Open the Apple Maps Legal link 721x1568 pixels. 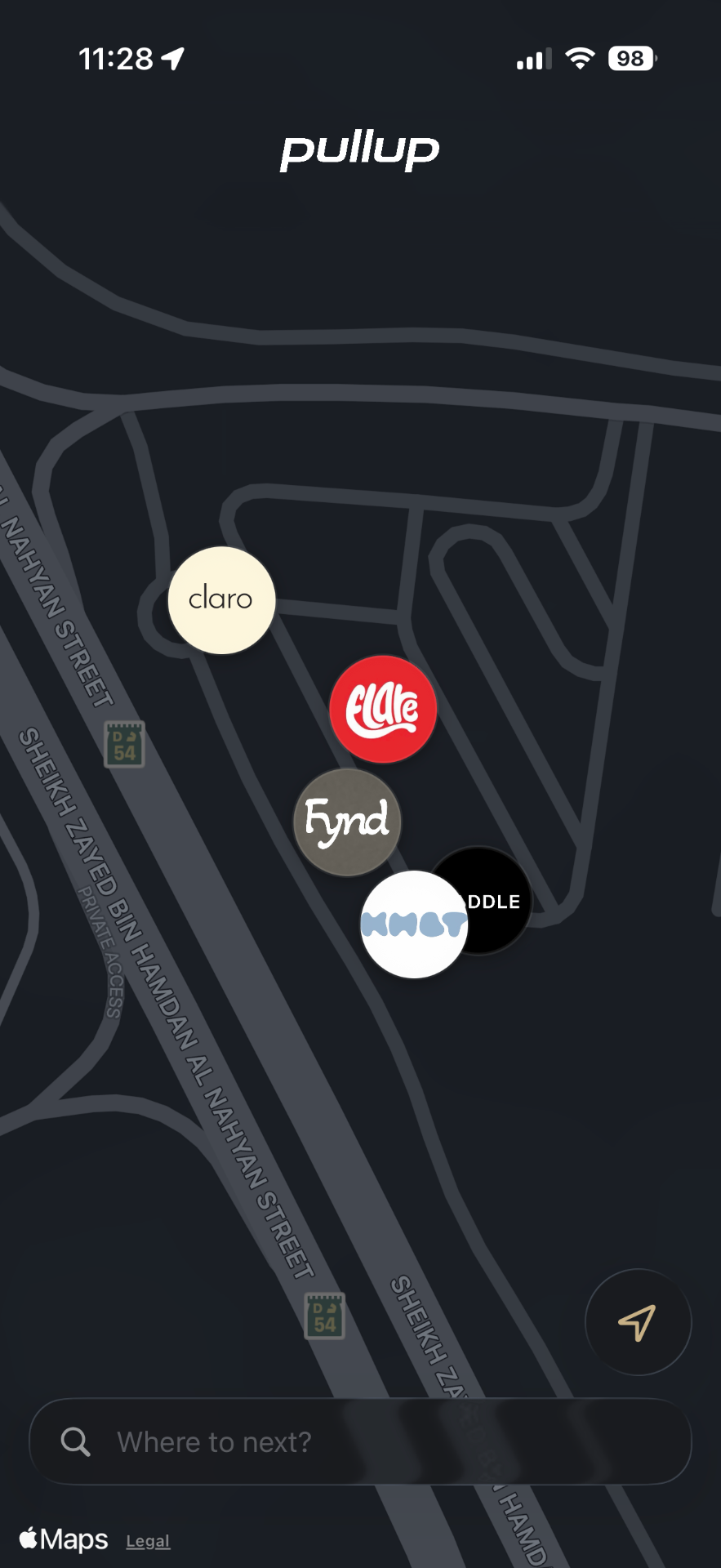148,1541
